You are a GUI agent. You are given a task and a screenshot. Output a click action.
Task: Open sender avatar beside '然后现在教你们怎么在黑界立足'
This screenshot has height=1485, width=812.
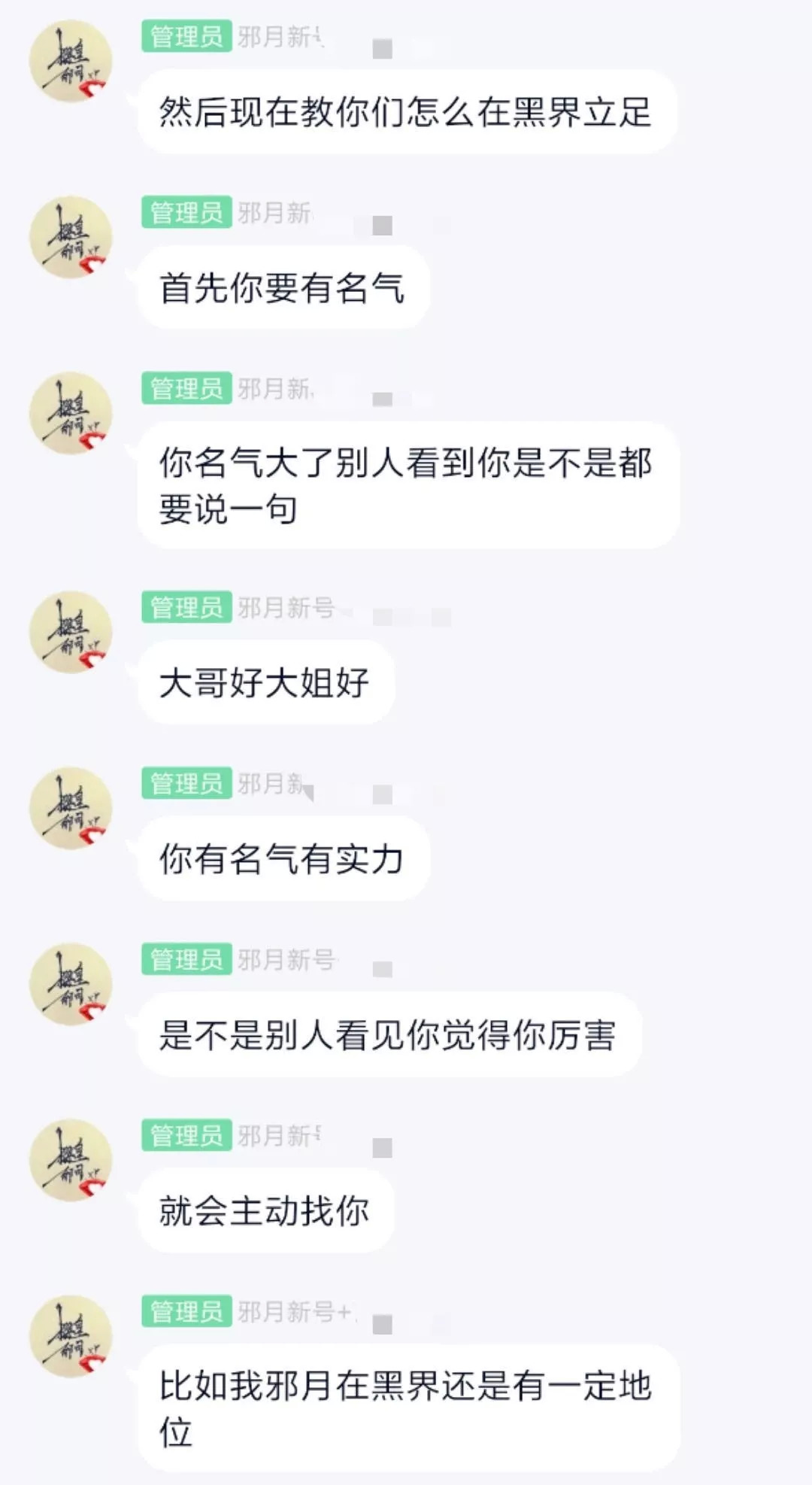[71, 62]
